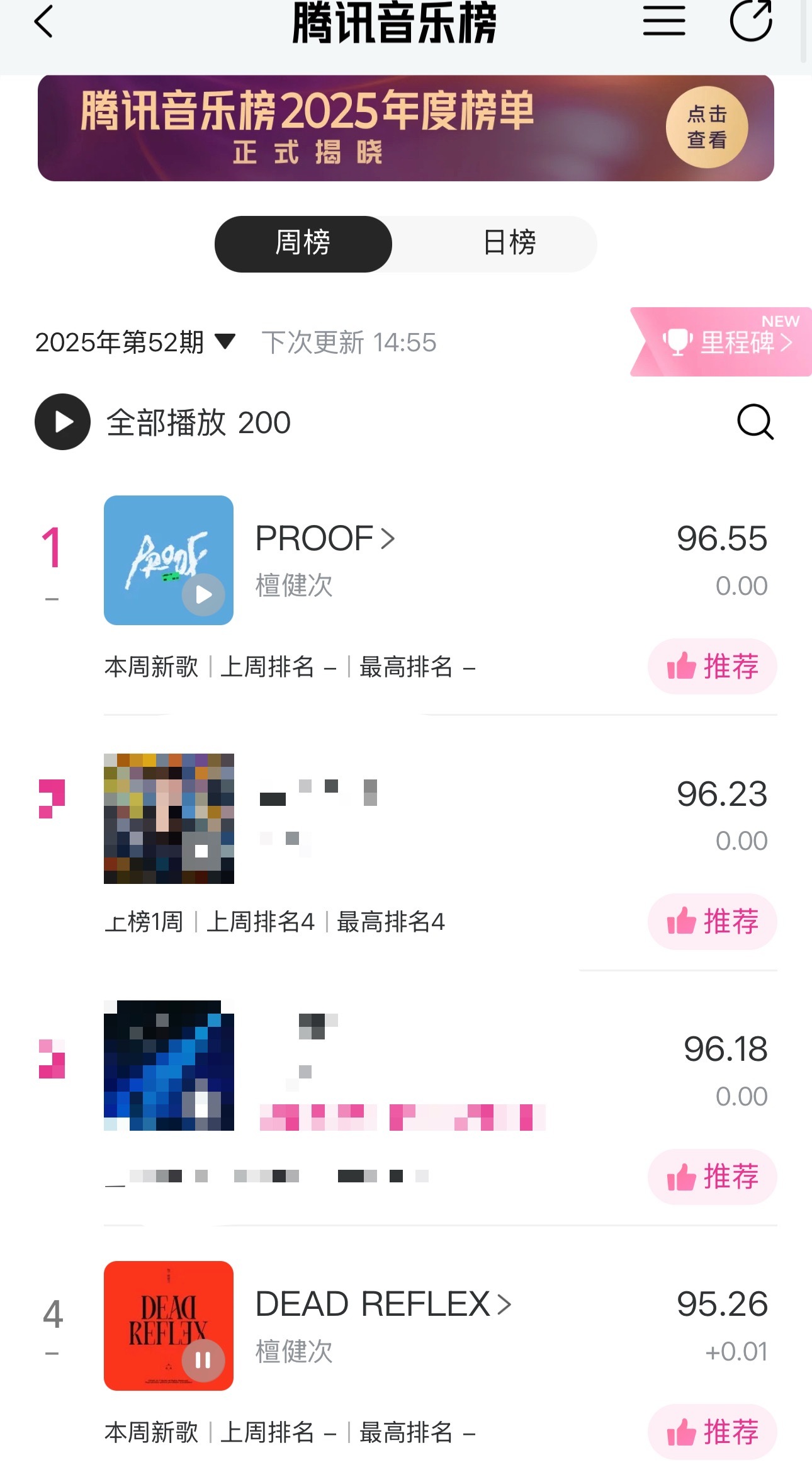
Task: Play the PROOF album cover preview
Action: coord(203,596)
